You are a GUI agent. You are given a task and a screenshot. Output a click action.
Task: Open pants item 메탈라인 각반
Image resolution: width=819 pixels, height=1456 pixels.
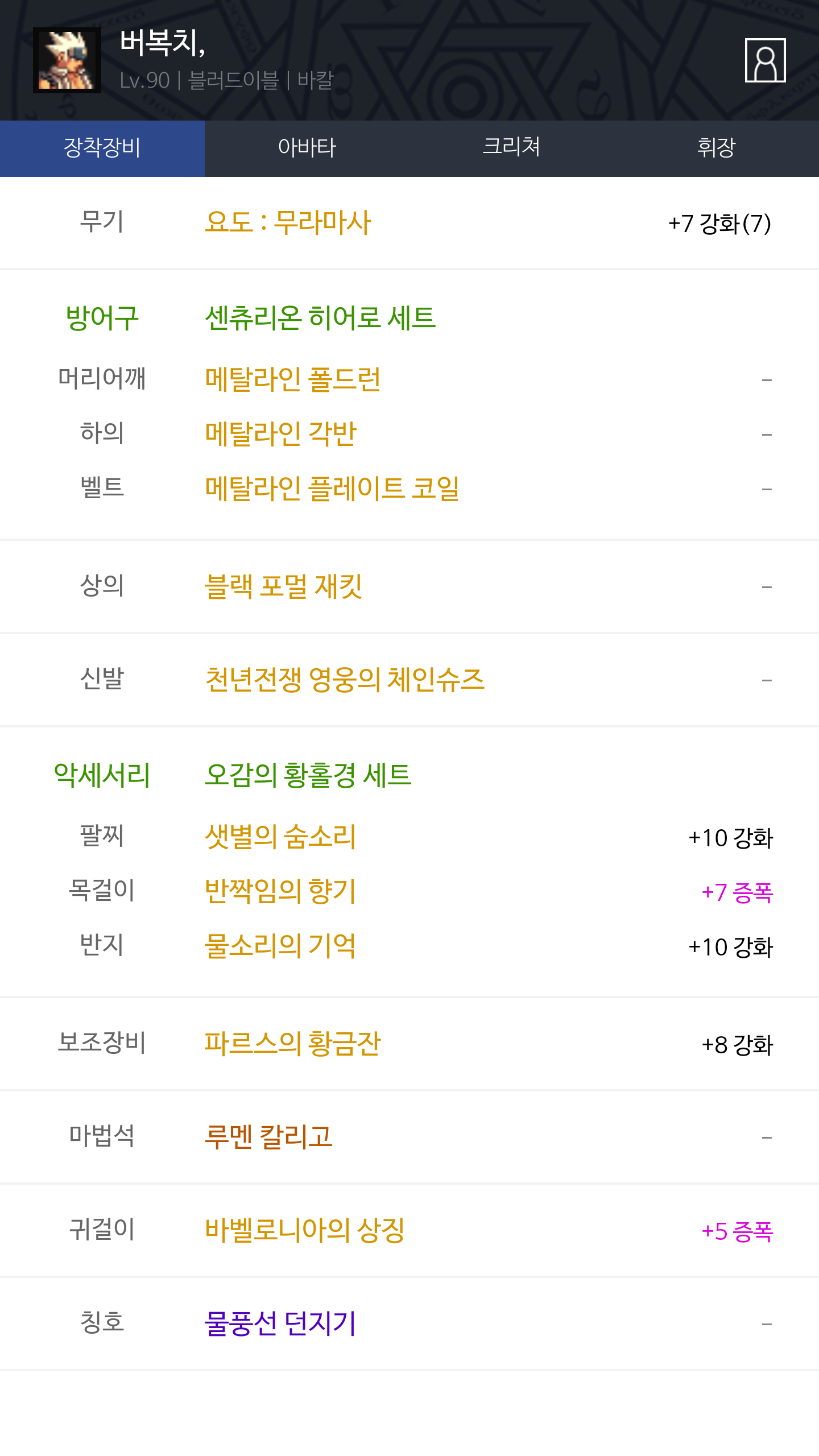tap(280, 434)
